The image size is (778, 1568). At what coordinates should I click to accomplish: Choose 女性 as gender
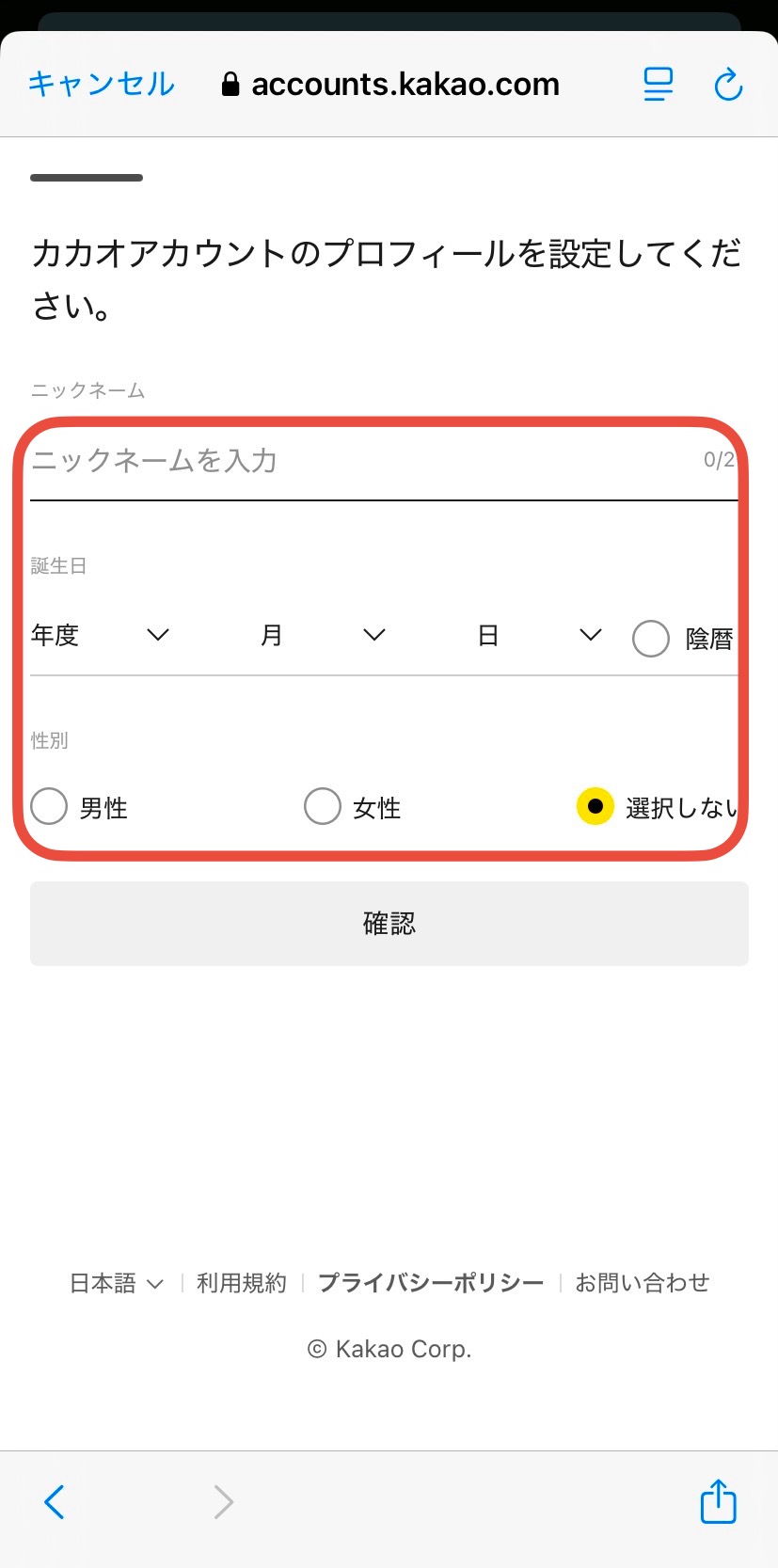coord(323,807)
